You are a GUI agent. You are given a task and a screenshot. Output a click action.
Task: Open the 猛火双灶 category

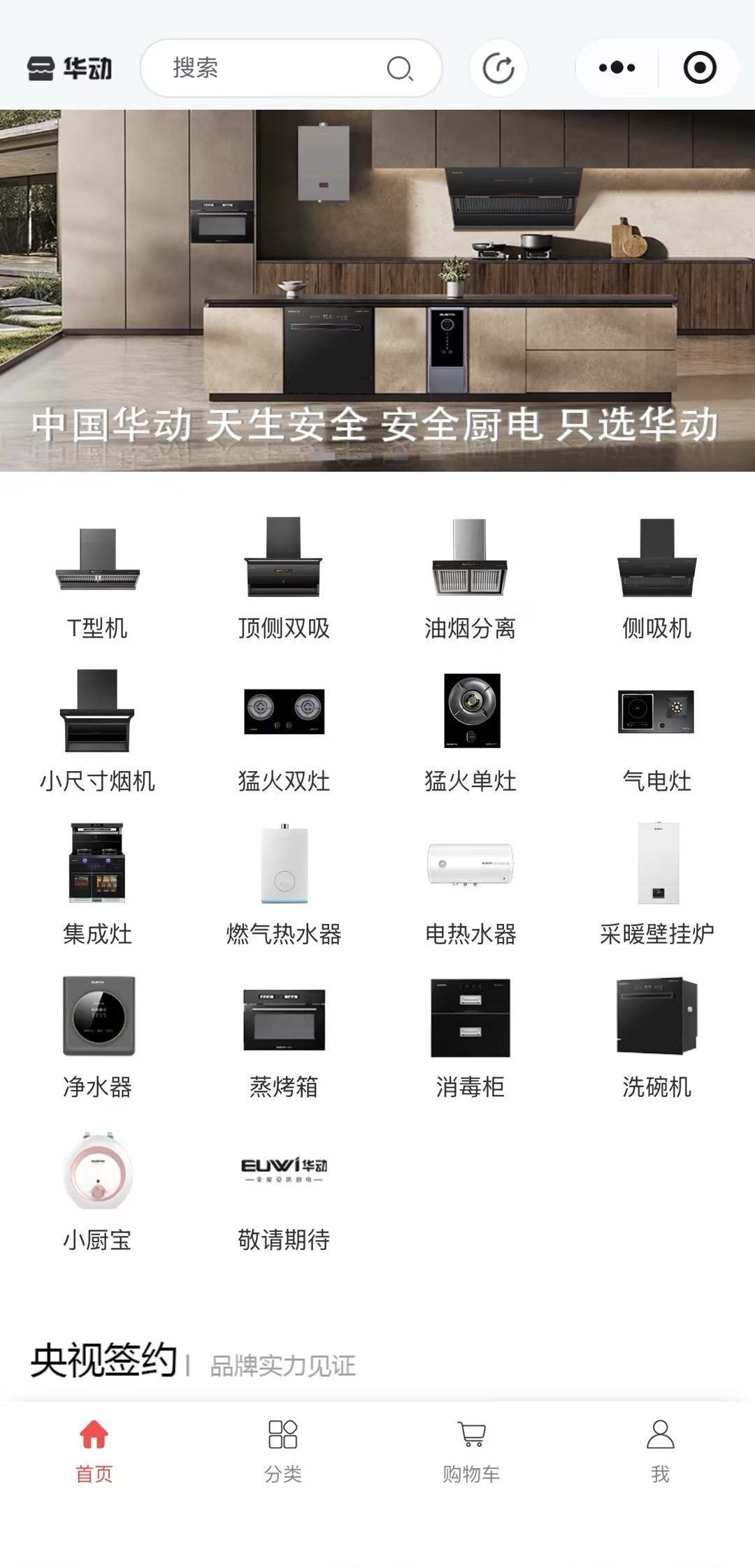pos(284,731)
